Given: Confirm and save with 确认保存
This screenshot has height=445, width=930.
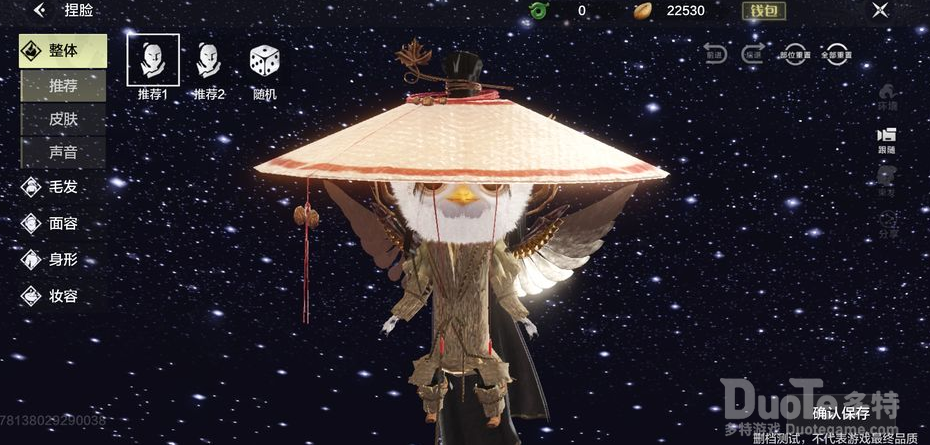Looking at the screenshot, I should point(840,413).
